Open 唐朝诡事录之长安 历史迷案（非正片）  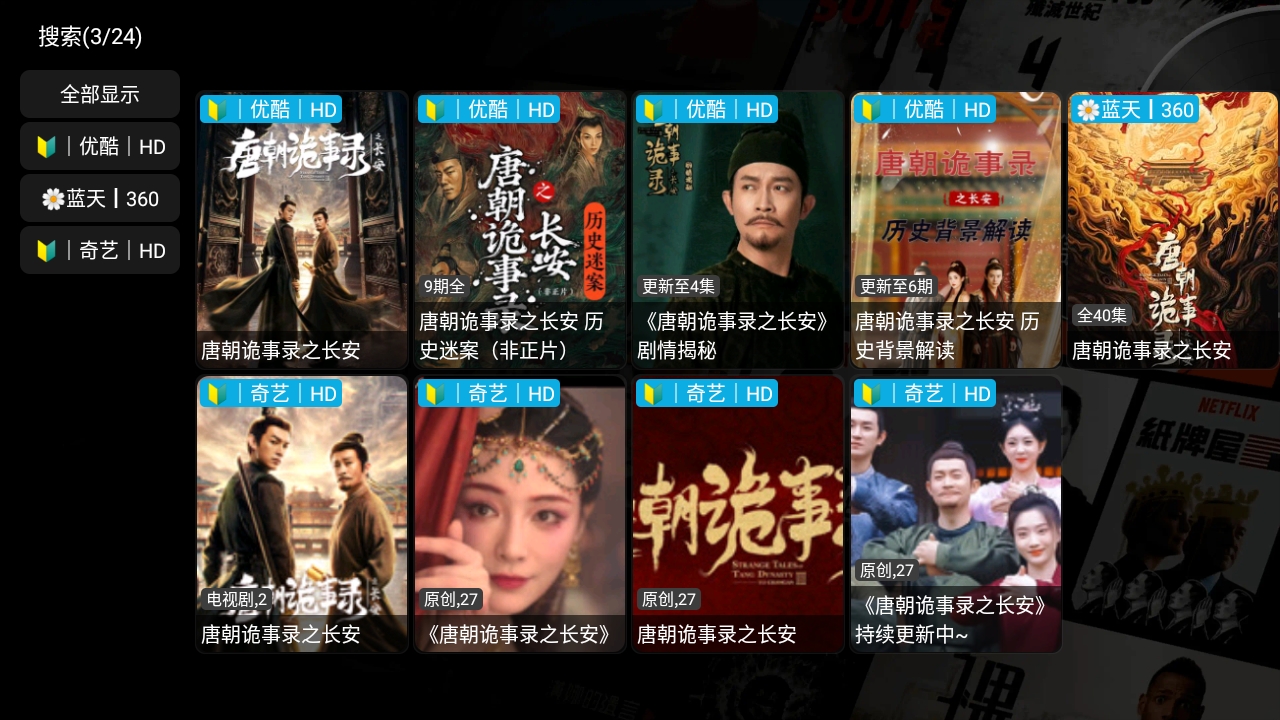520,230
